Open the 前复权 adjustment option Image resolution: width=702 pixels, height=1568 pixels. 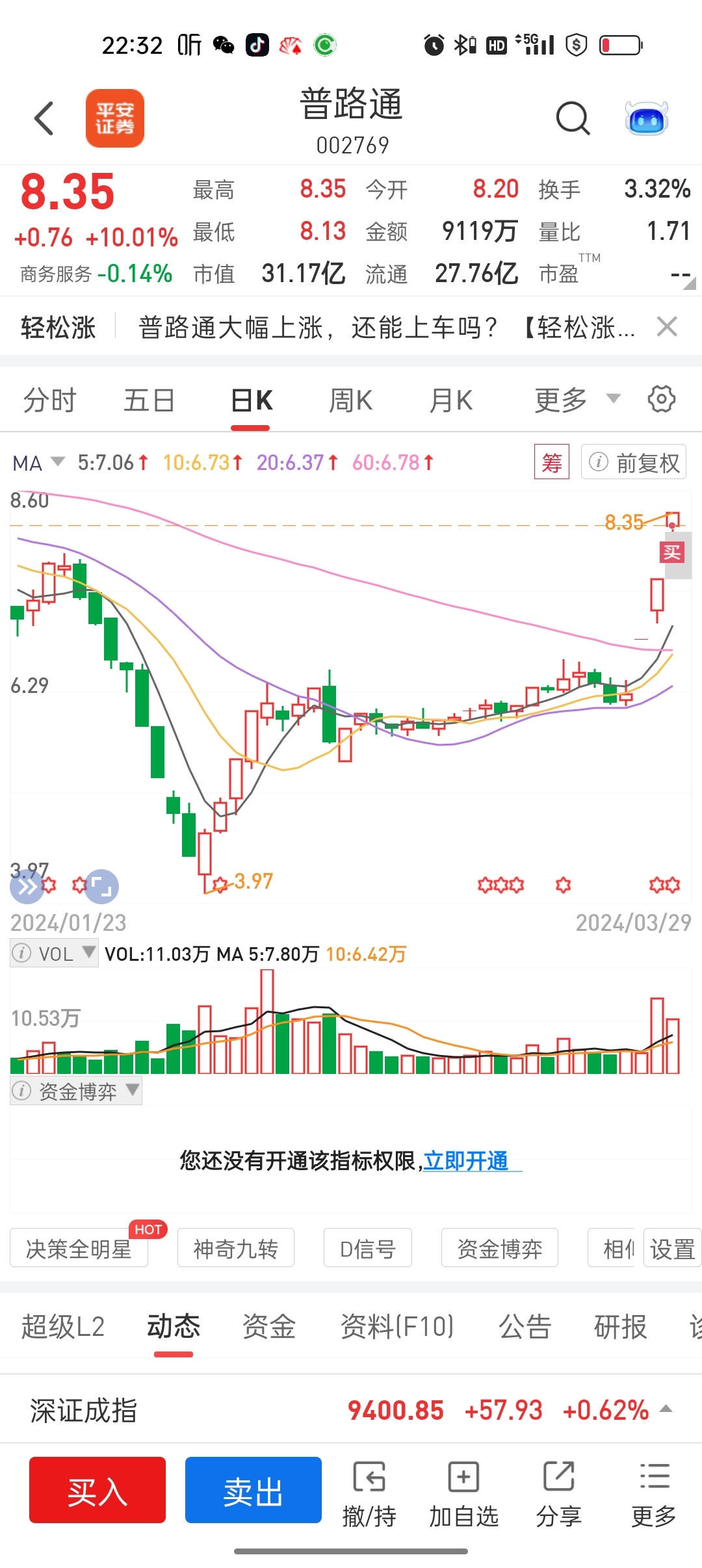634,463
